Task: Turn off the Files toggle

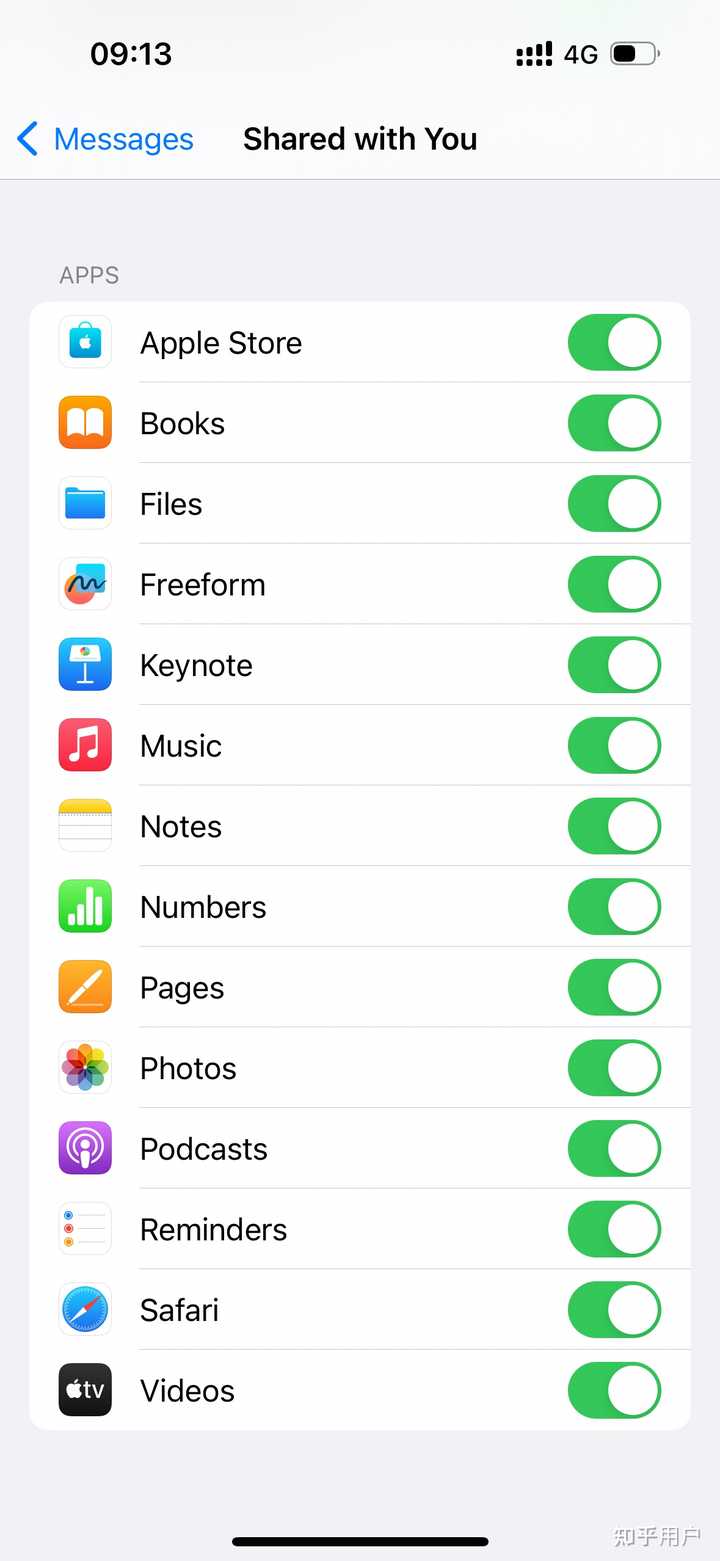Action: (x=613, y=503)
